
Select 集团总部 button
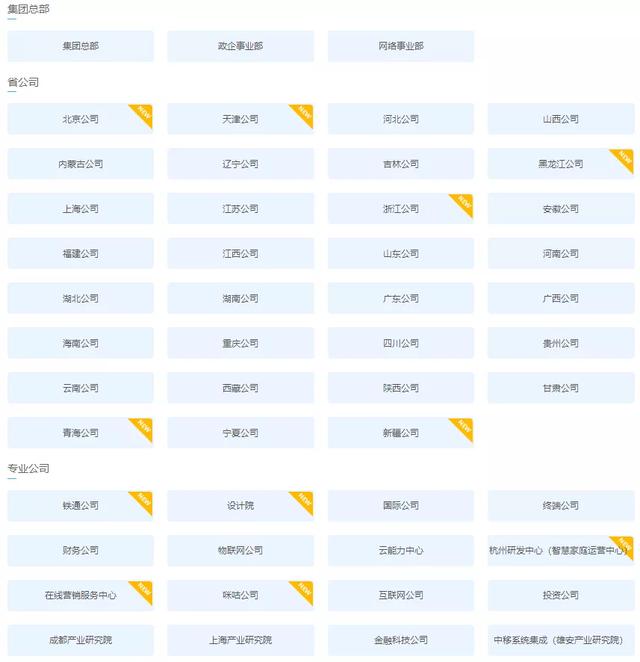(80, 46)
